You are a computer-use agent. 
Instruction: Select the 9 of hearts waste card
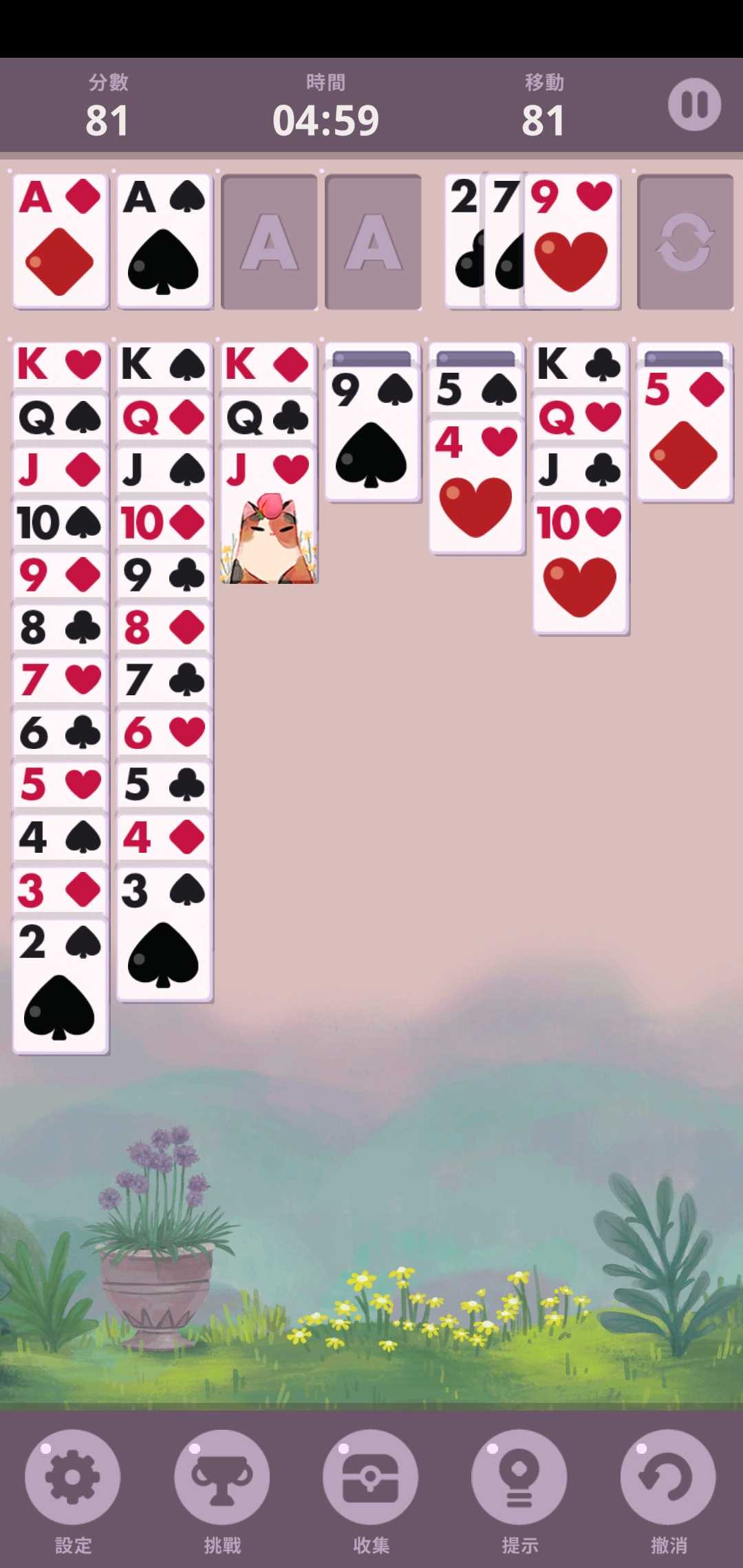pos(572,242)
